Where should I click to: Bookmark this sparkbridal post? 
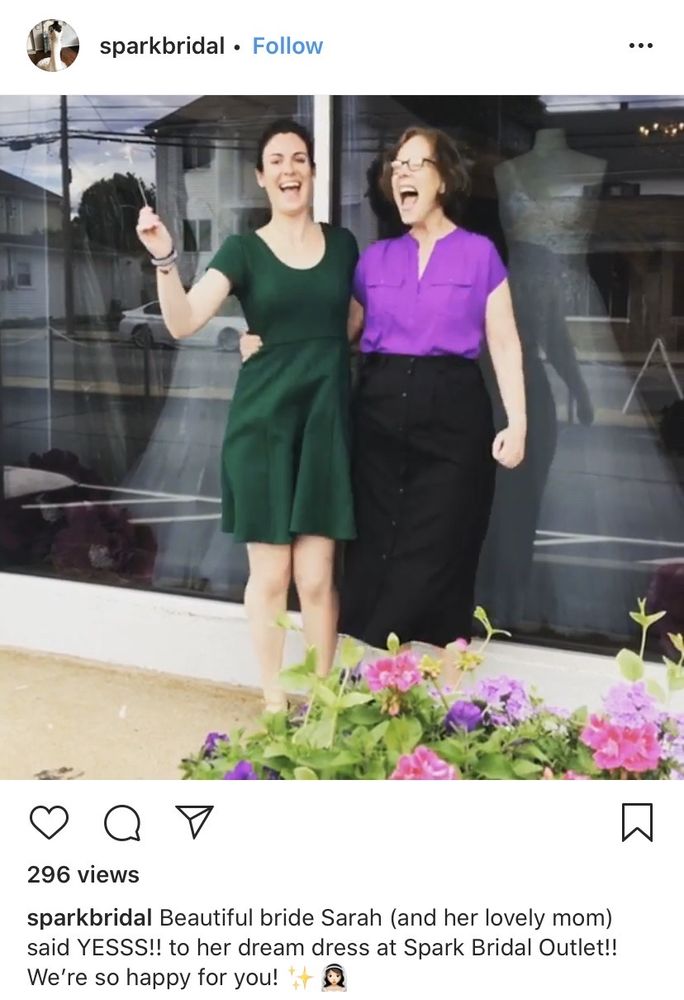[x=637, y=822]
